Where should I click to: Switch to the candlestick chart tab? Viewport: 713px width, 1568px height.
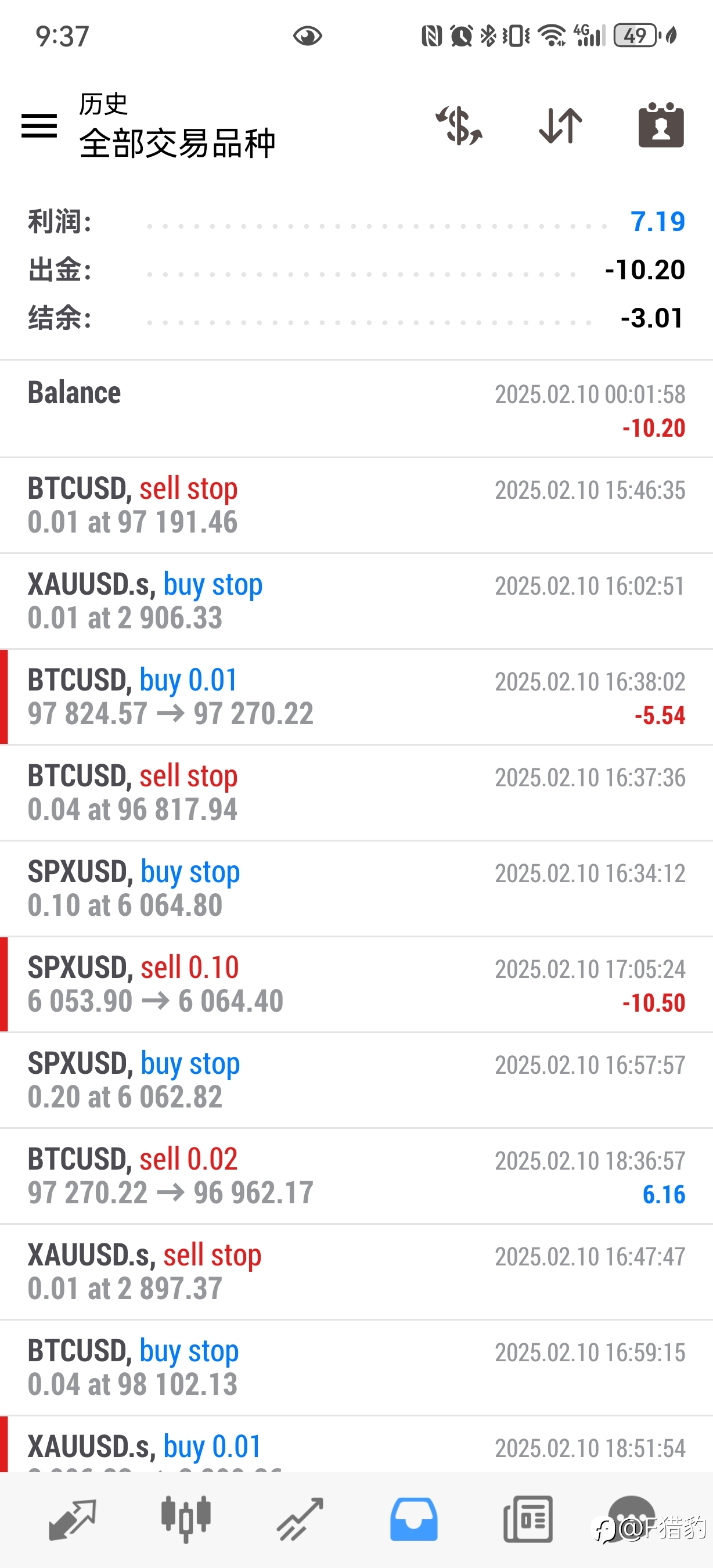(x=186, y=1519)
